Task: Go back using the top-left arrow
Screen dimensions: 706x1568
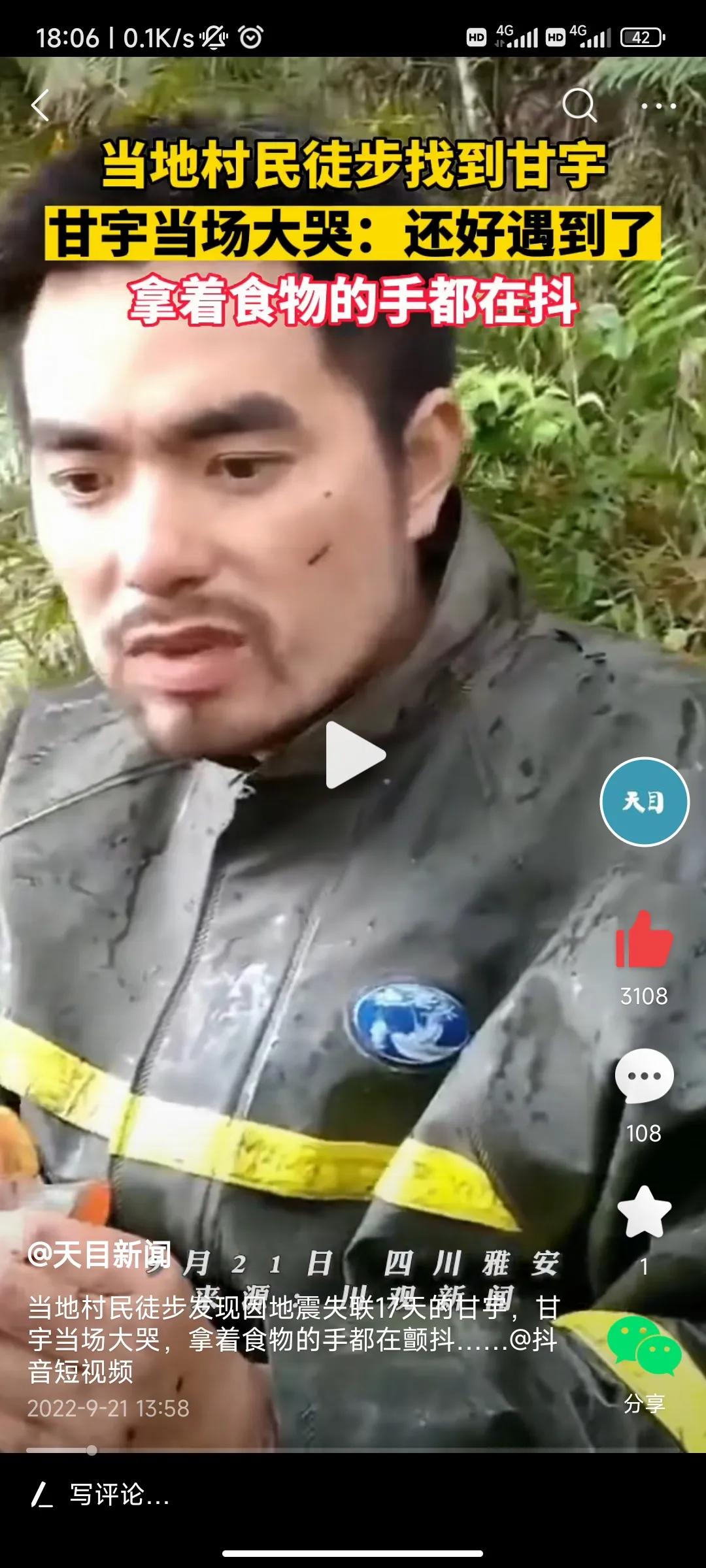Action: pyautogui.click(x=41, y=105)
